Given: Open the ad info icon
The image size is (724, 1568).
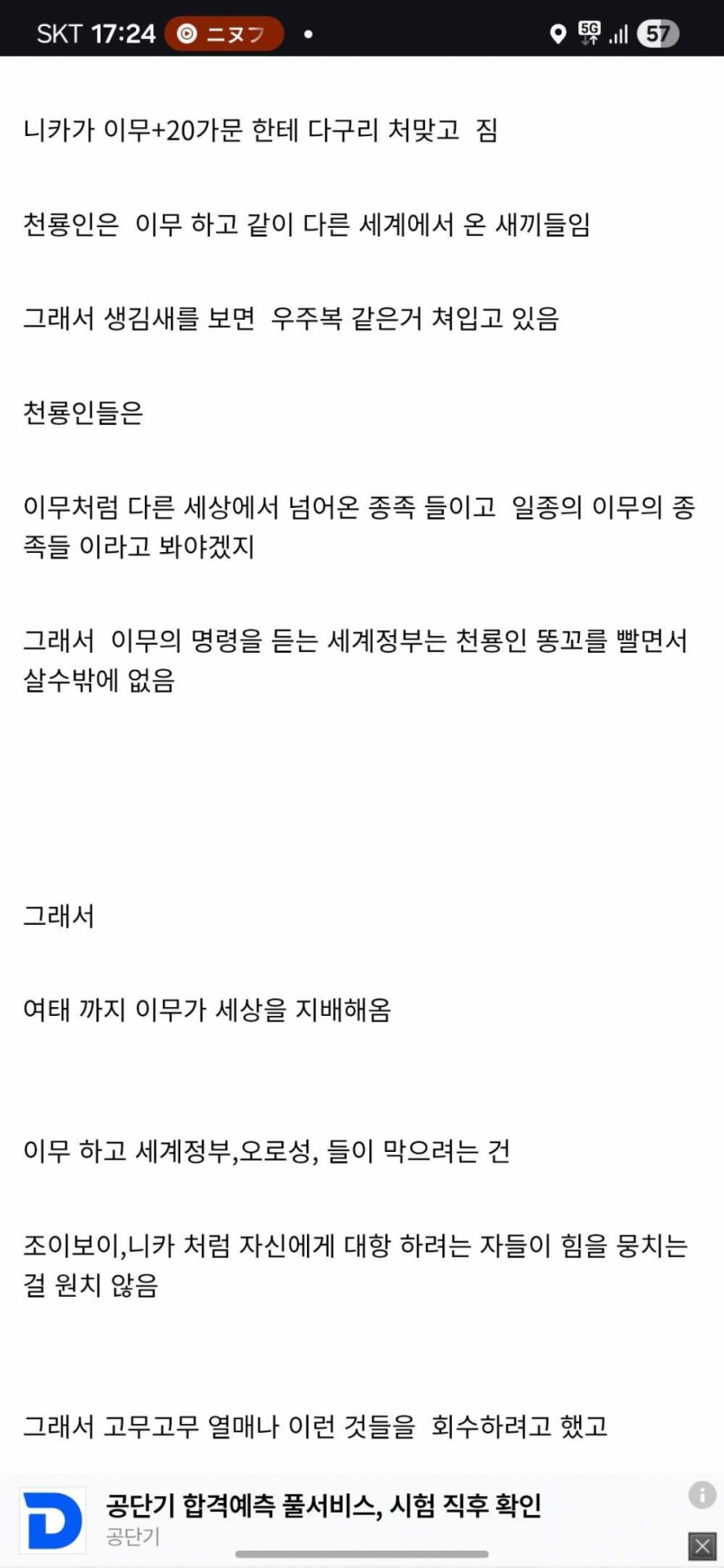Looking at the screenshot, I should point(702,1494).
